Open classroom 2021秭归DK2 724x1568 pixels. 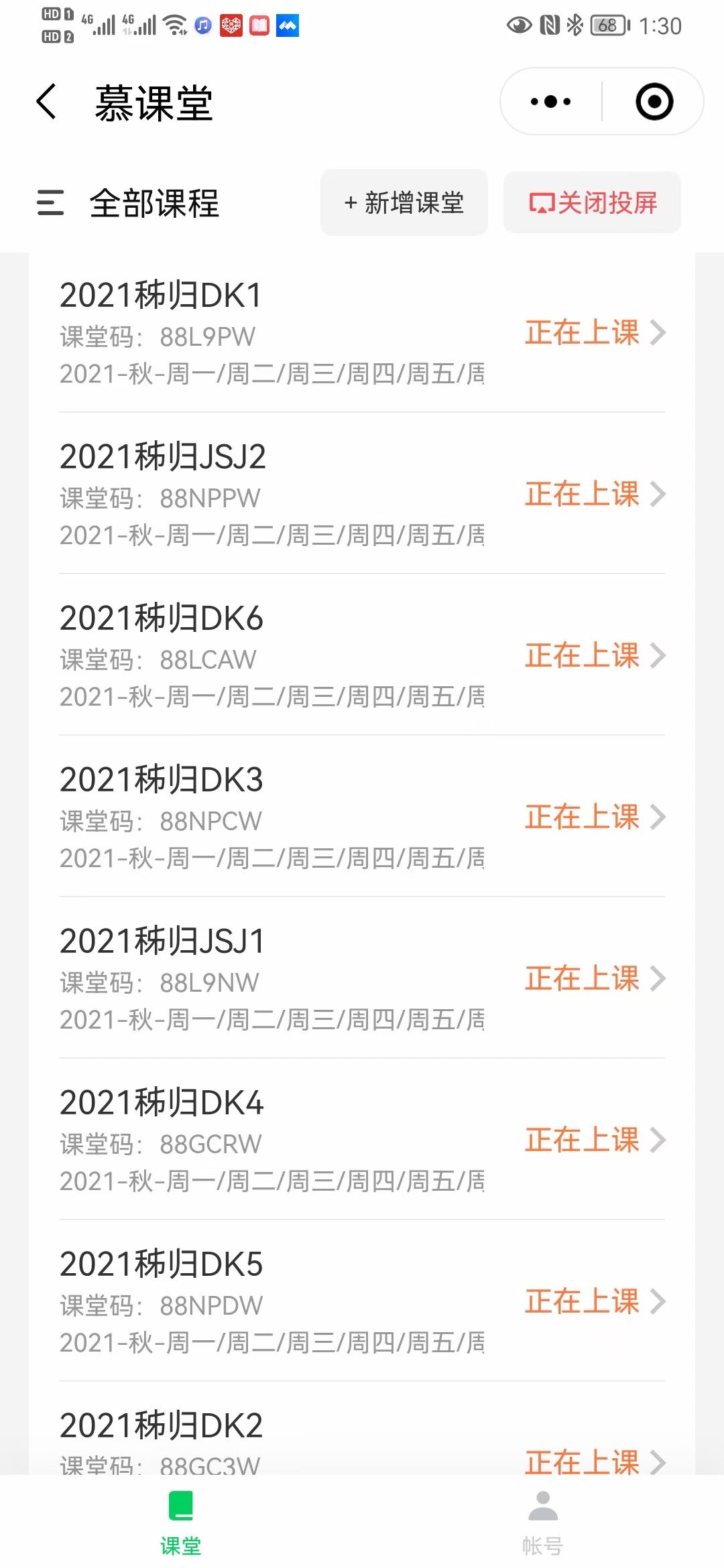362,1441
